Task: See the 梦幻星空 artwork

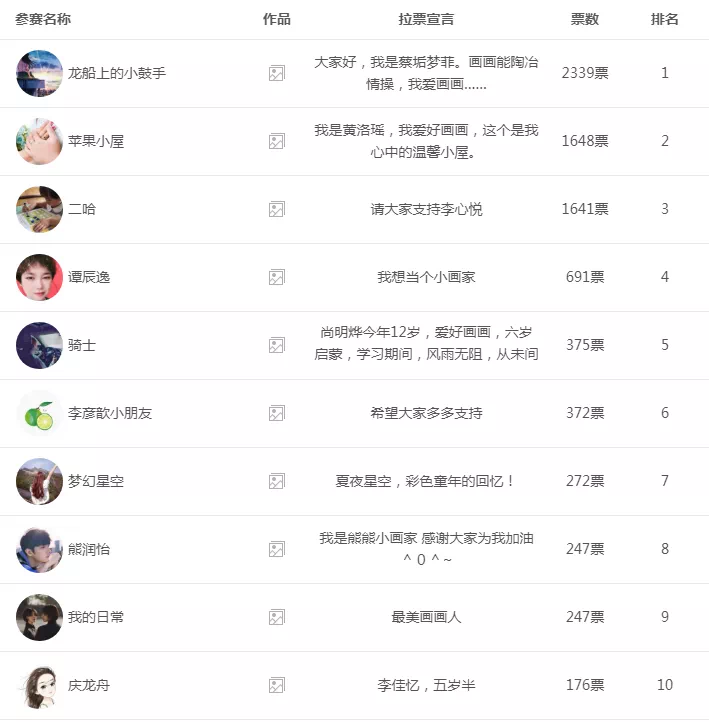Action: [x=277, y=481]
